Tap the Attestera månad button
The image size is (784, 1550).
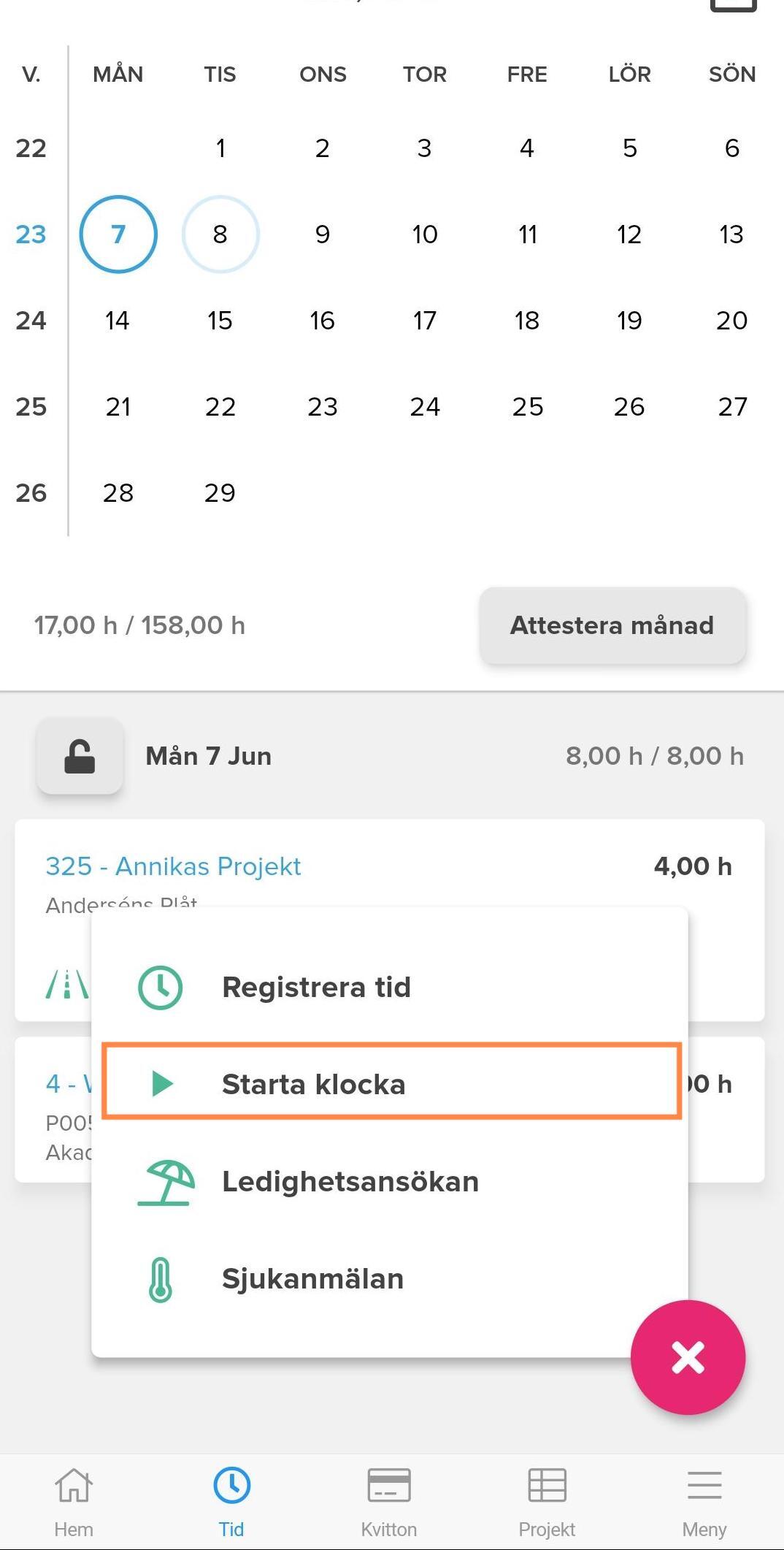(x=612, y=625)
